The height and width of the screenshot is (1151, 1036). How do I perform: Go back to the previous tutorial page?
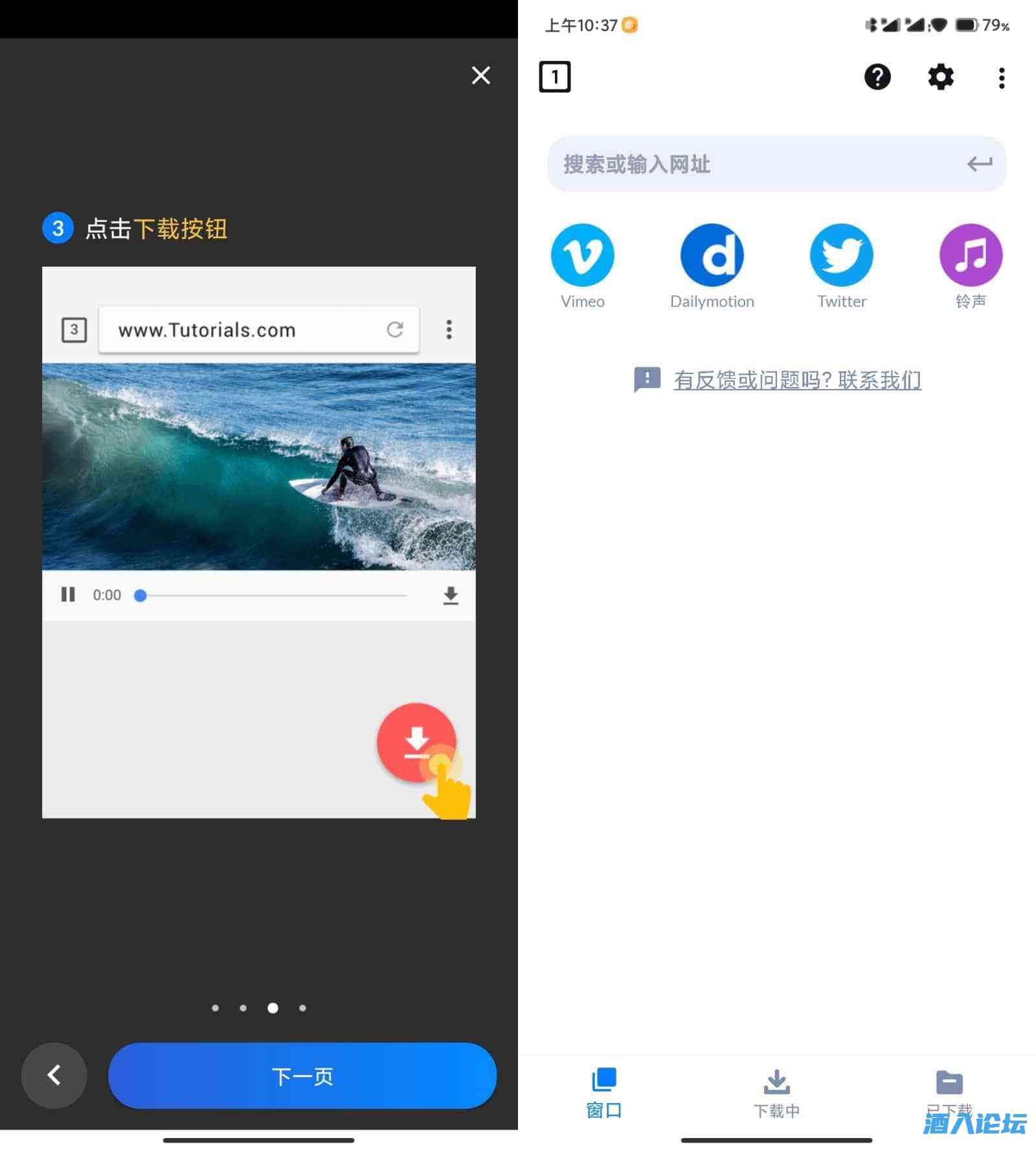54,1075
